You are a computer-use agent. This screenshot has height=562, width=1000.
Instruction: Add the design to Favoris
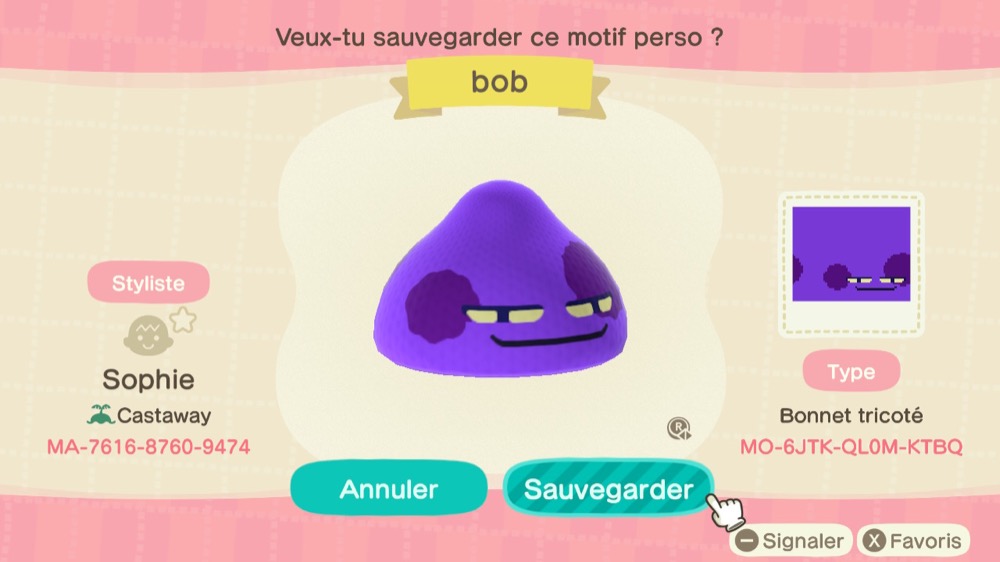tap(915, 542)
